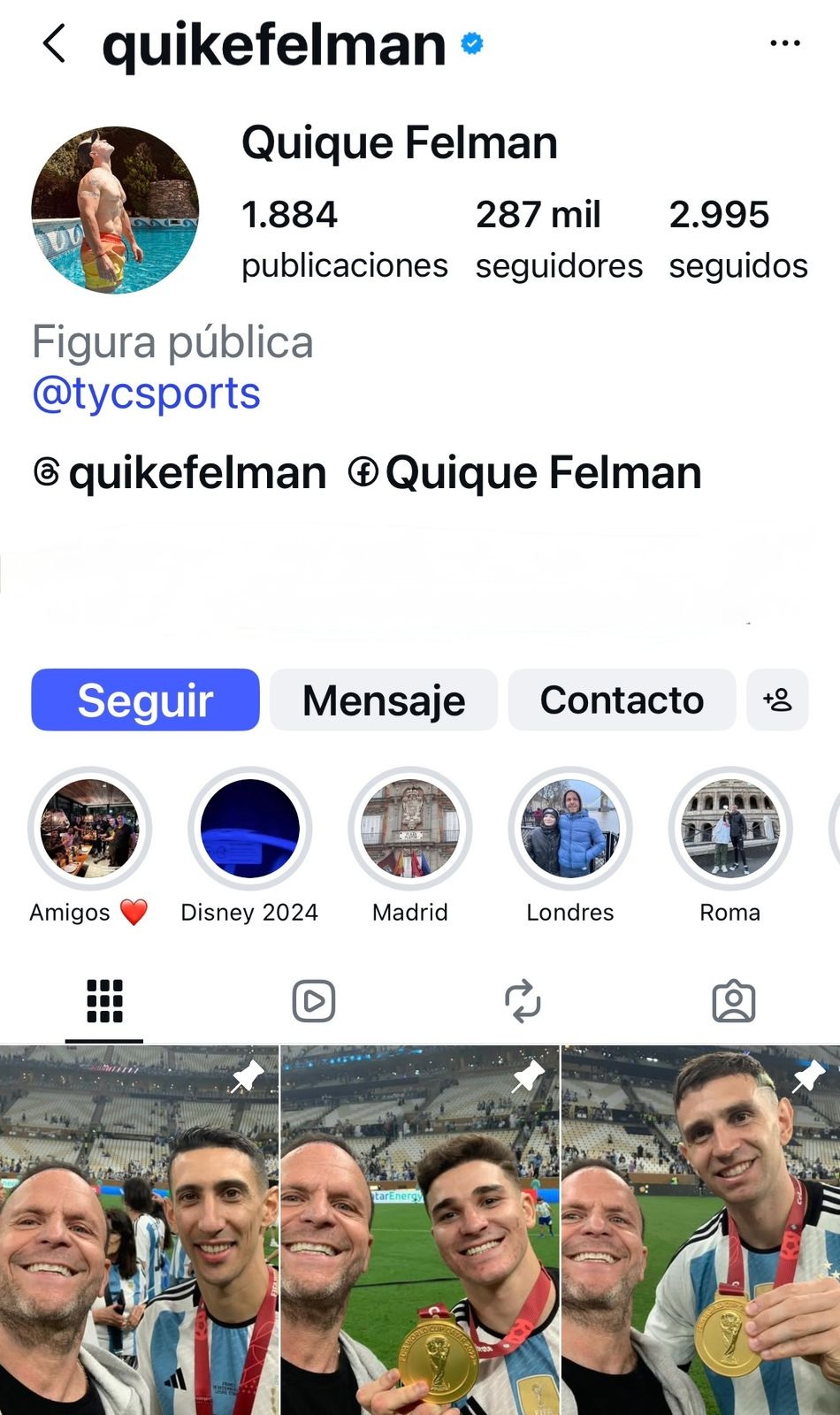Follow this account with Seguir
Image resolution: width=840 pixels, height=1415 pixels.
coord(145,700)
